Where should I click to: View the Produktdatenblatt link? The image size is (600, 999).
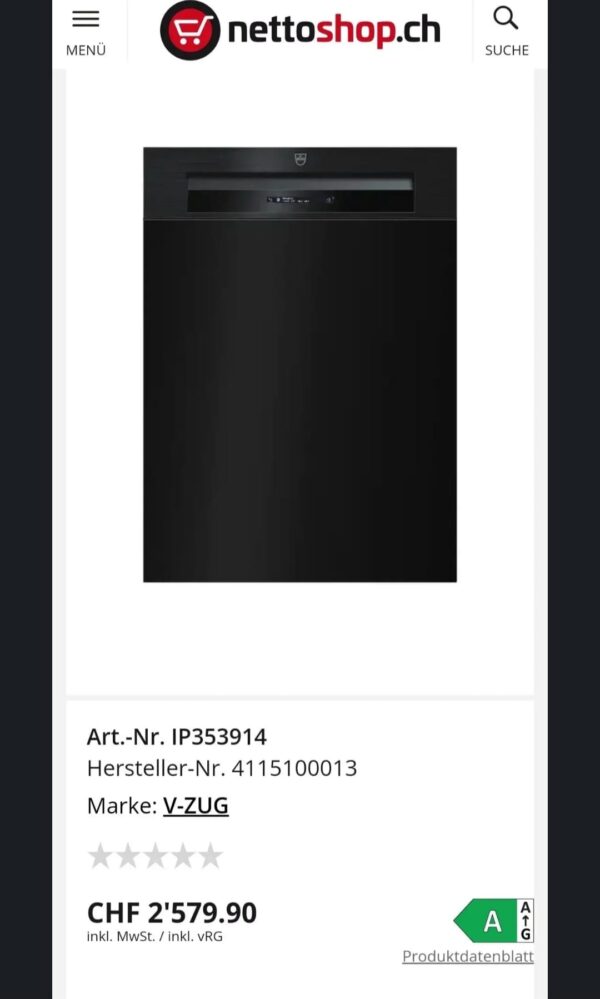click(x=467, y=956)
